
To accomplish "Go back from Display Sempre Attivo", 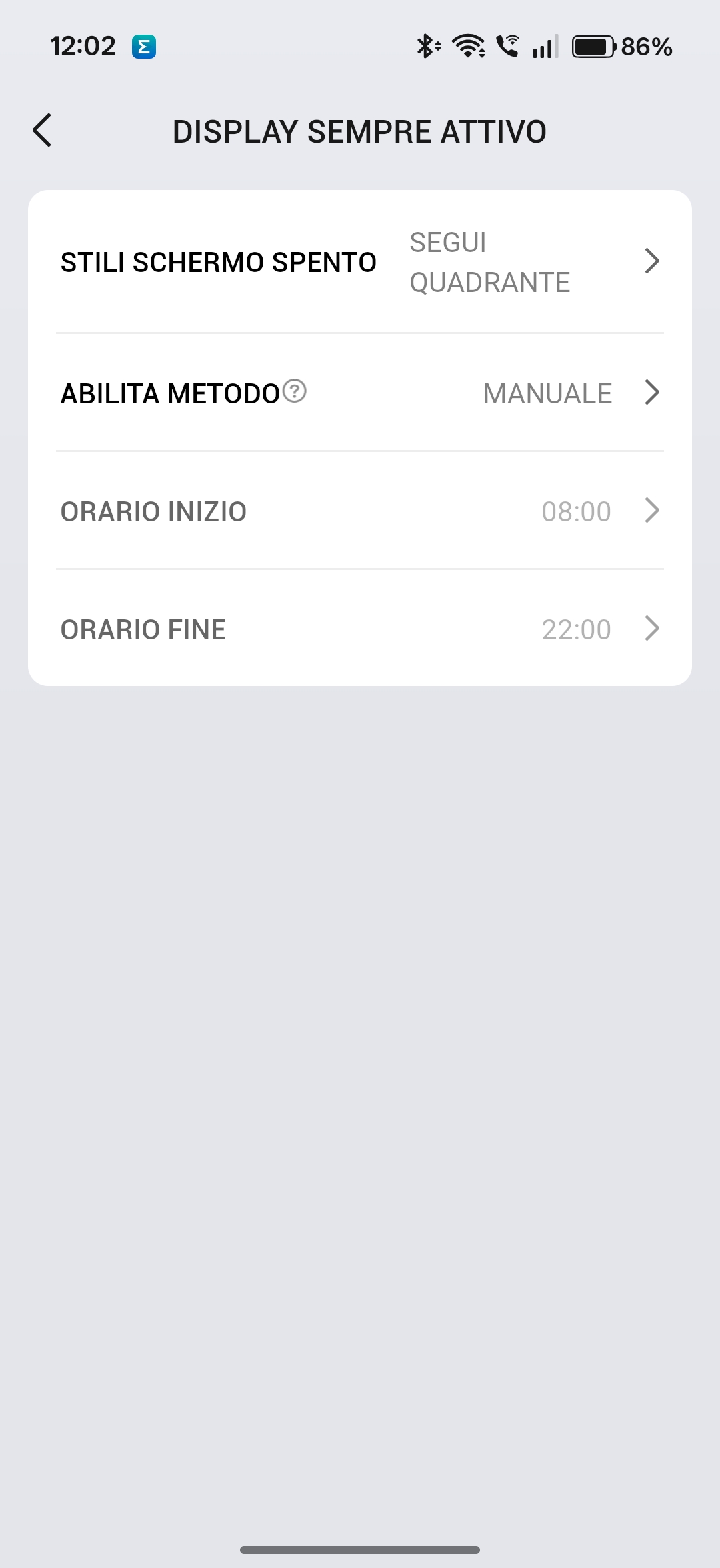I will 43,131.
